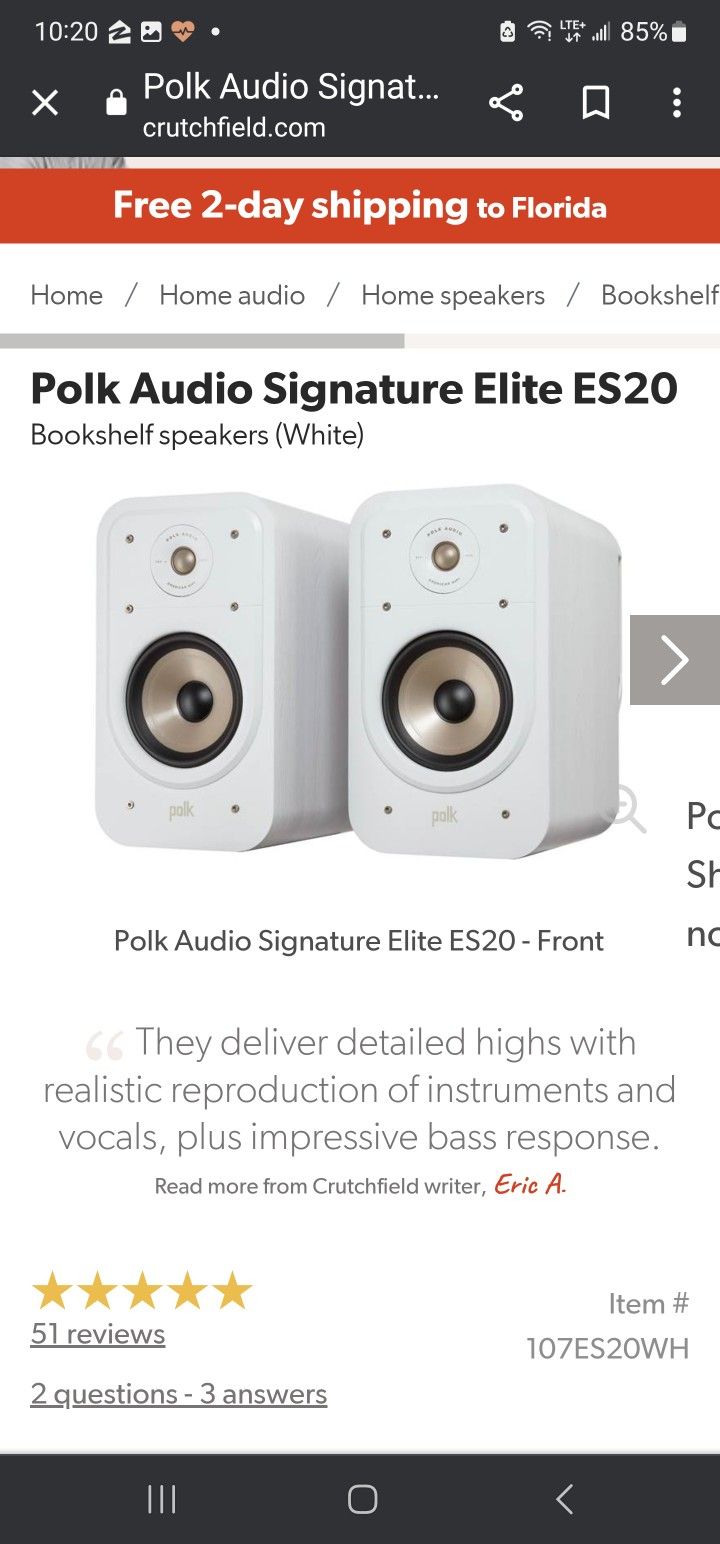The width and height of the screenshot is (720, 1544).
Task: Share this product page
Action: [507, 102]
